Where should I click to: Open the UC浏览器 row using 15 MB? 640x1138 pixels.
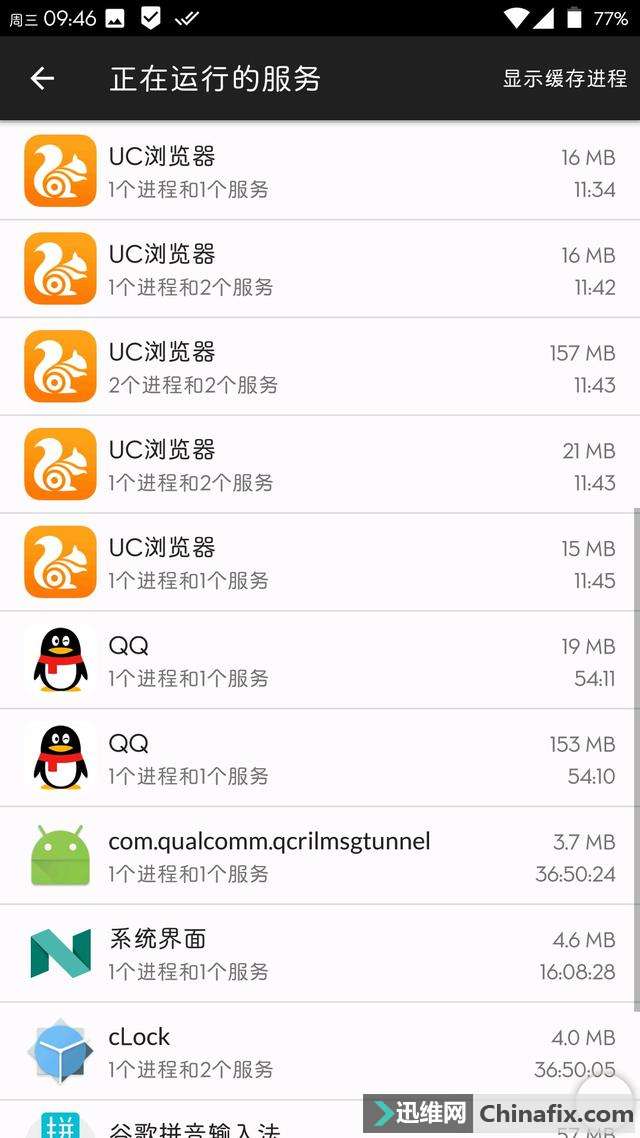pos(320,563)
